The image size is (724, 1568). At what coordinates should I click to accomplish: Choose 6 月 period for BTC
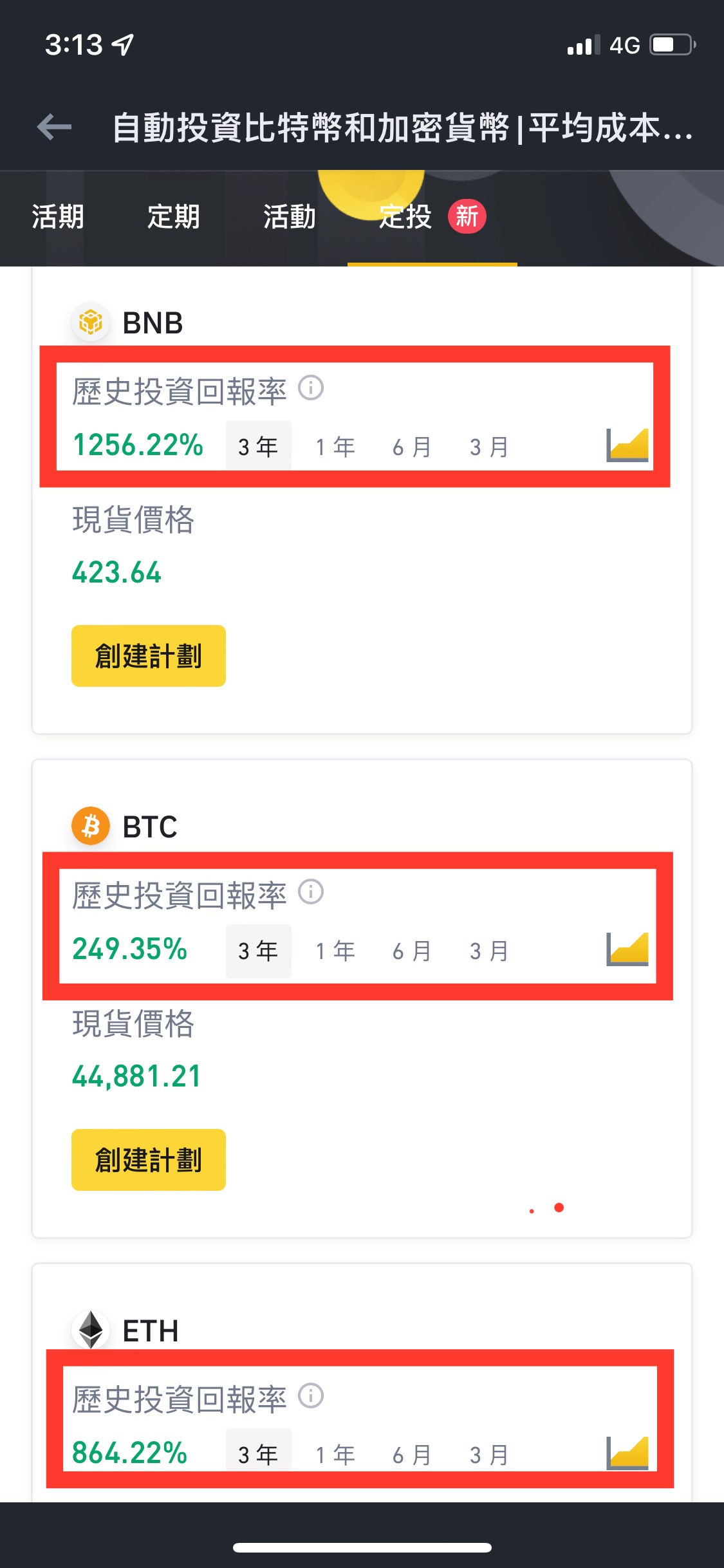pos(412,951)
